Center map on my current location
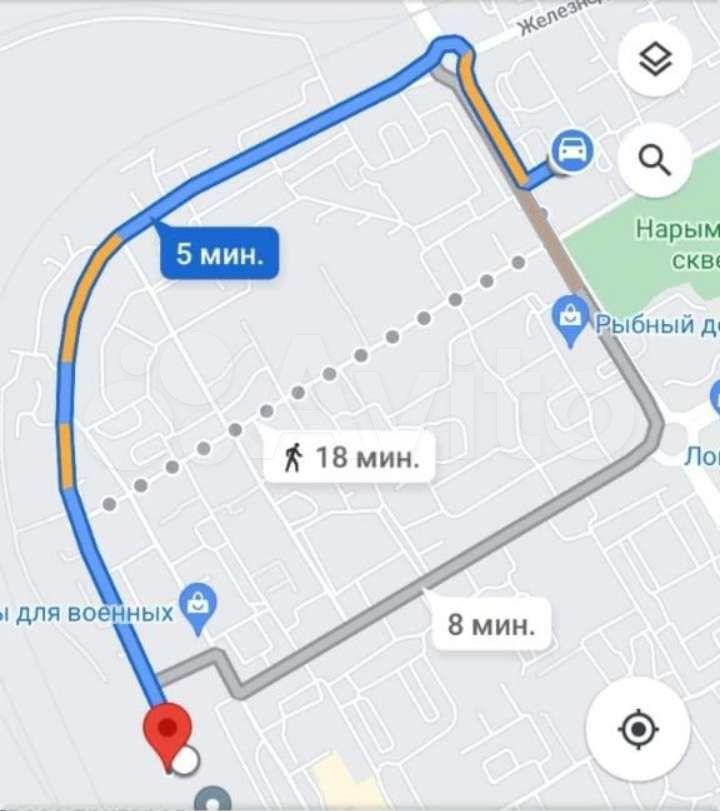Image resolution: width=720 pixels, height=811 pixels. 638,727
